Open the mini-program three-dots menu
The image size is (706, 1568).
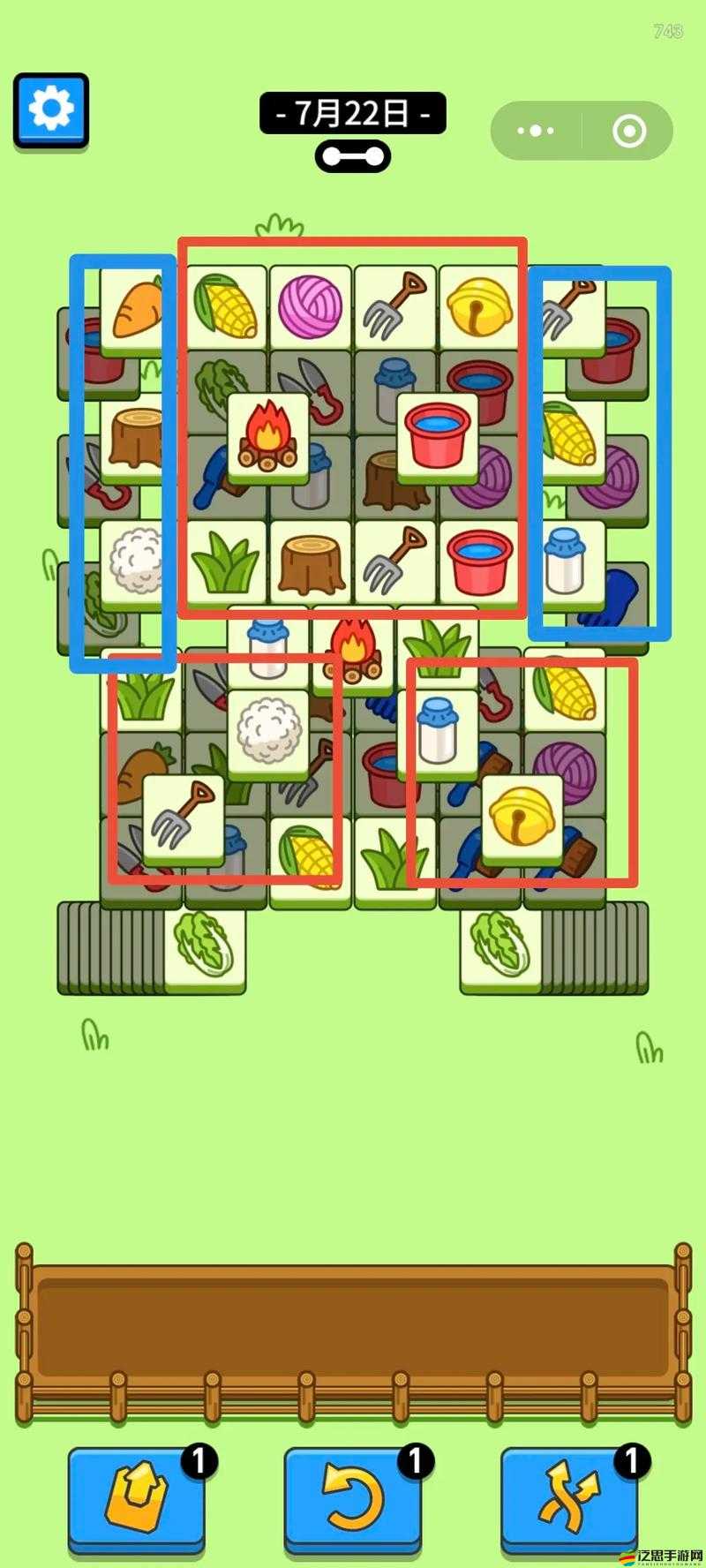tap(536, 132)
